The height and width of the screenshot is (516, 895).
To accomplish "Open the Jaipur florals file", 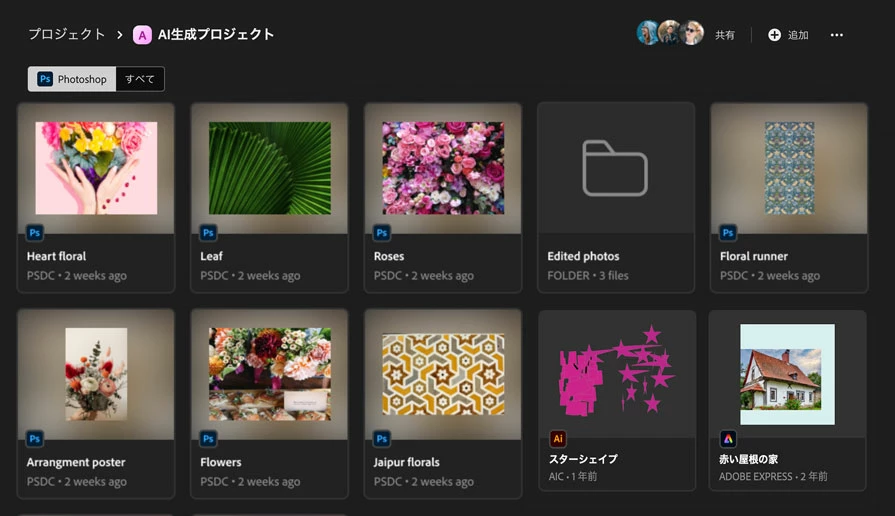I will point(443,374).
